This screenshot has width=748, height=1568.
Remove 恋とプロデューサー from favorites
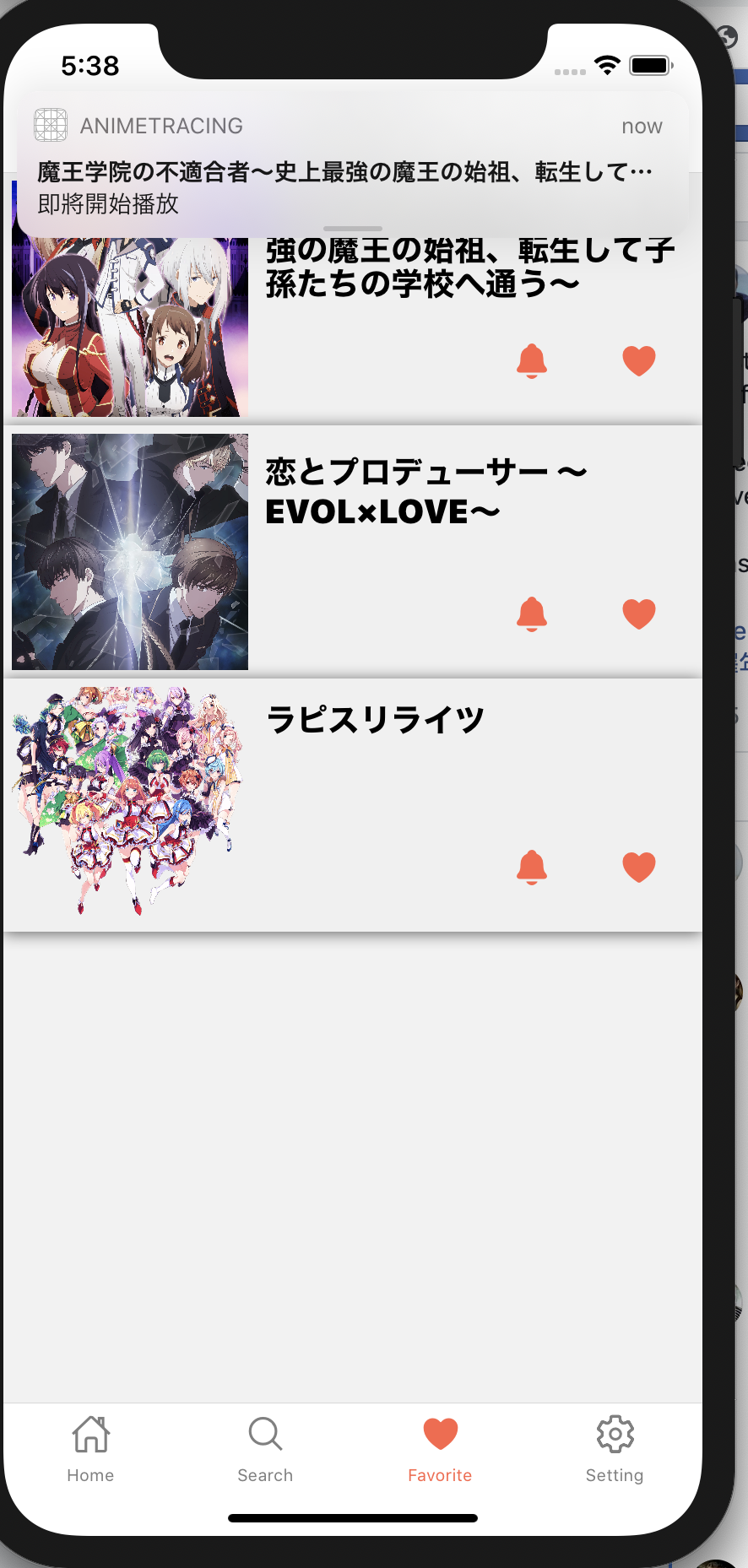click(638, 614)
